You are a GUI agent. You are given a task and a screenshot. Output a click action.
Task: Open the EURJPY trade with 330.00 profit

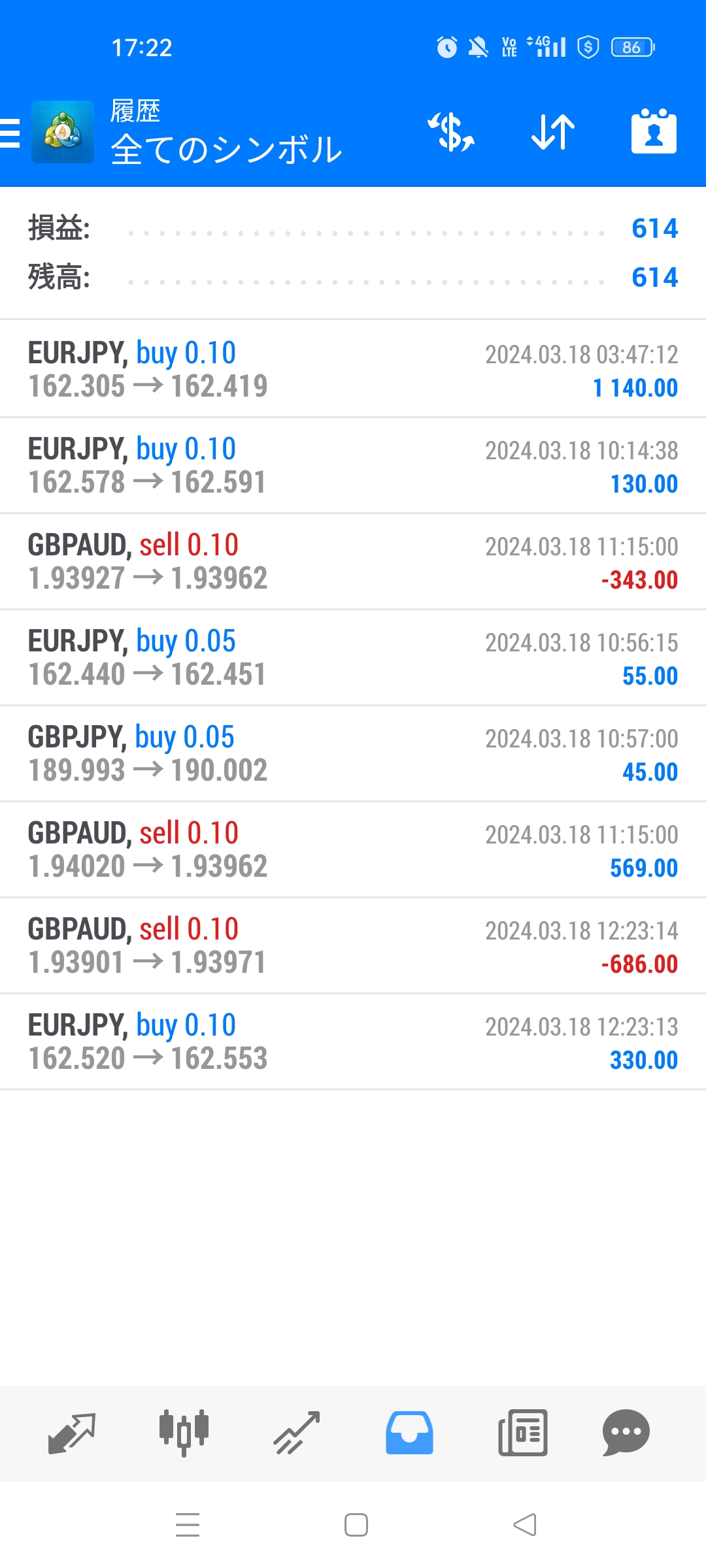point(353,1041)
